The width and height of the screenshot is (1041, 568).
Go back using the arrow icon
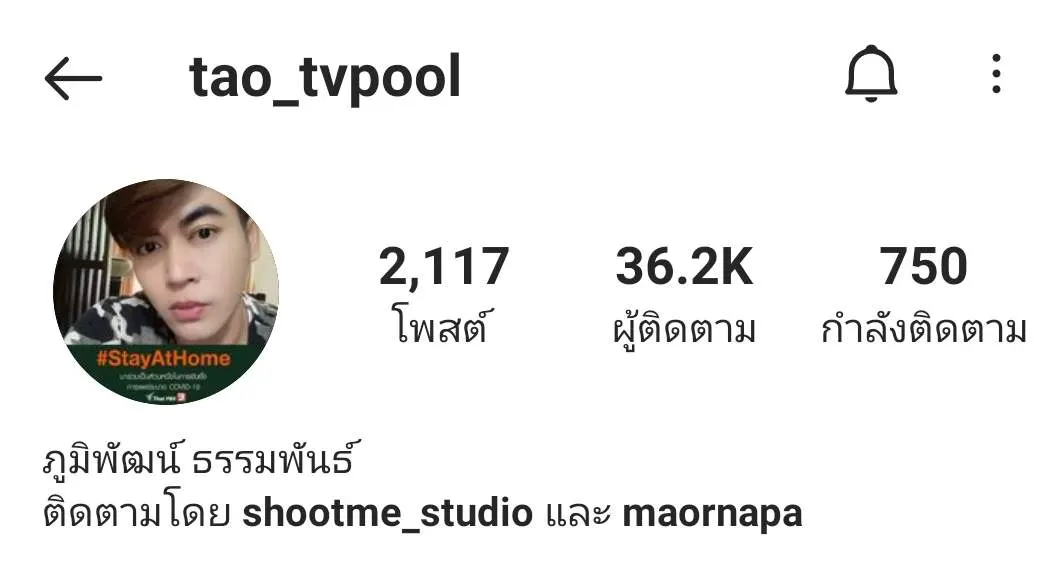coord(73,78)
